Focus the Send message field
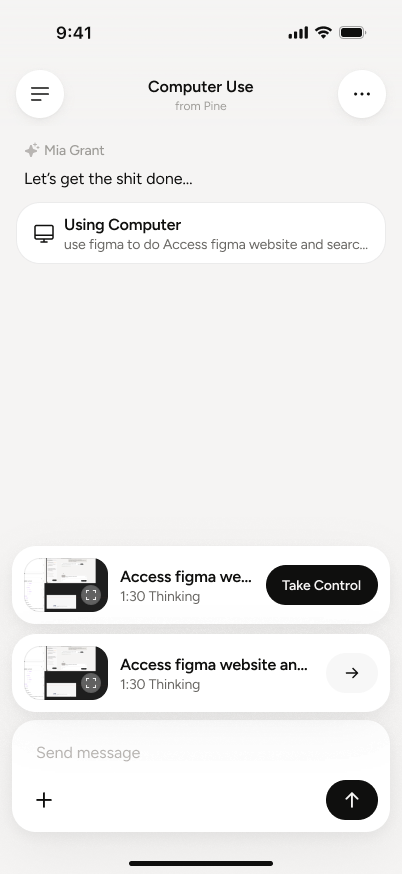This screenshot has width=402, height=874. 201,753
